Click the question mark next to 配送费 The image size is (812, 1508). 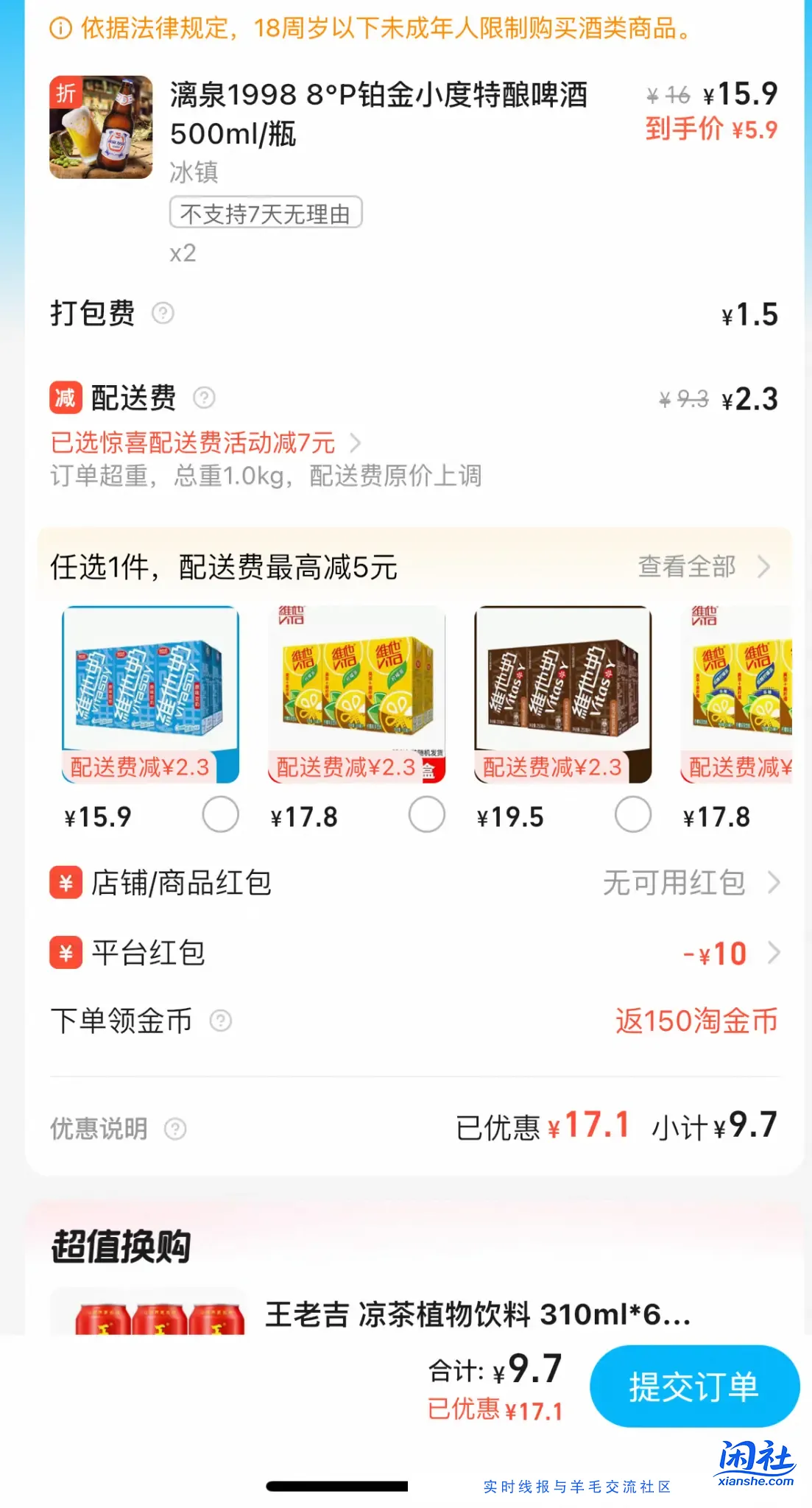[x=204, y=398]
